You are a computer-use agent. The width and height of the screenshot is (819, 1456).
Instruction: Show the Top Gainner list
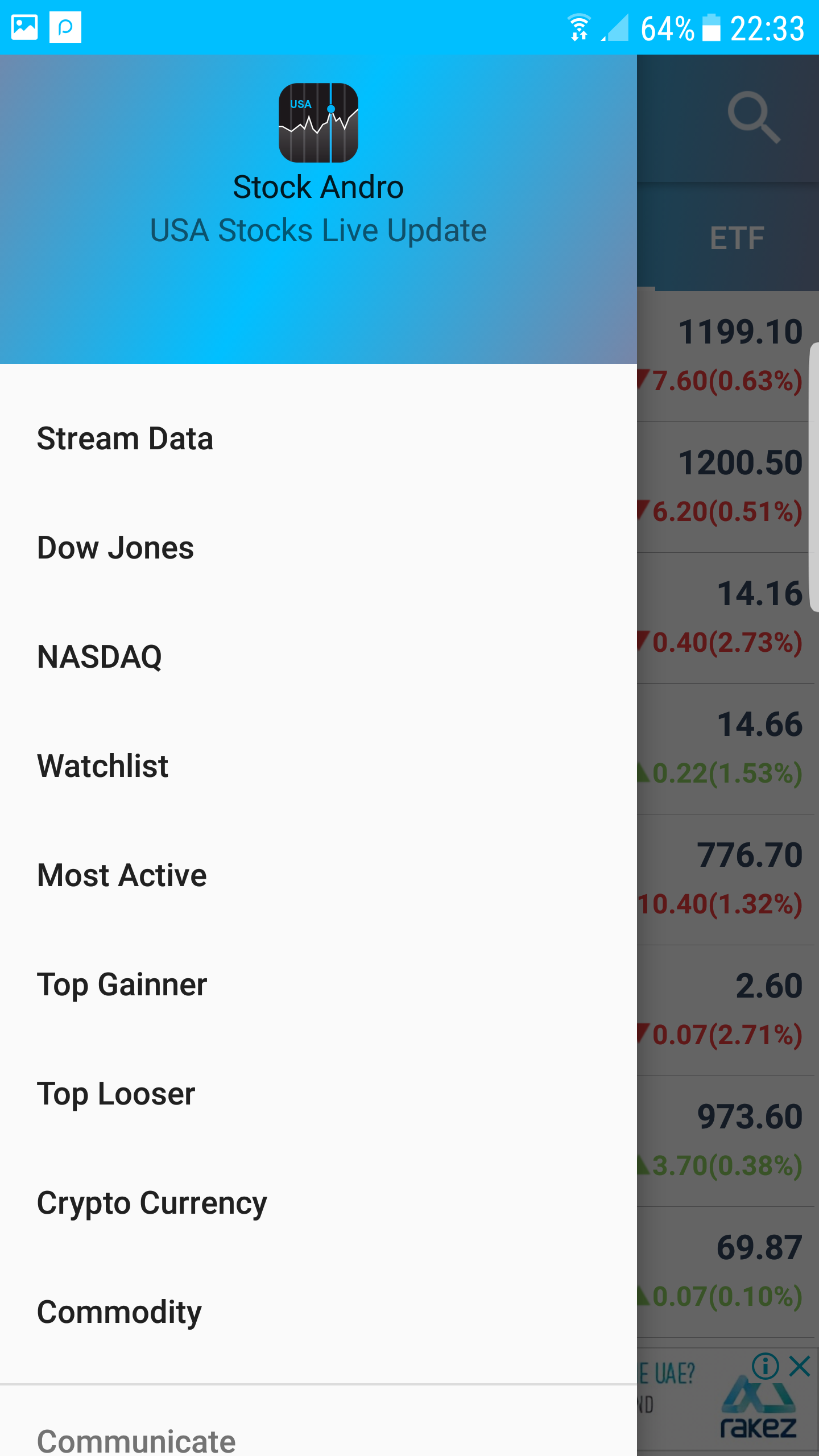122,985
